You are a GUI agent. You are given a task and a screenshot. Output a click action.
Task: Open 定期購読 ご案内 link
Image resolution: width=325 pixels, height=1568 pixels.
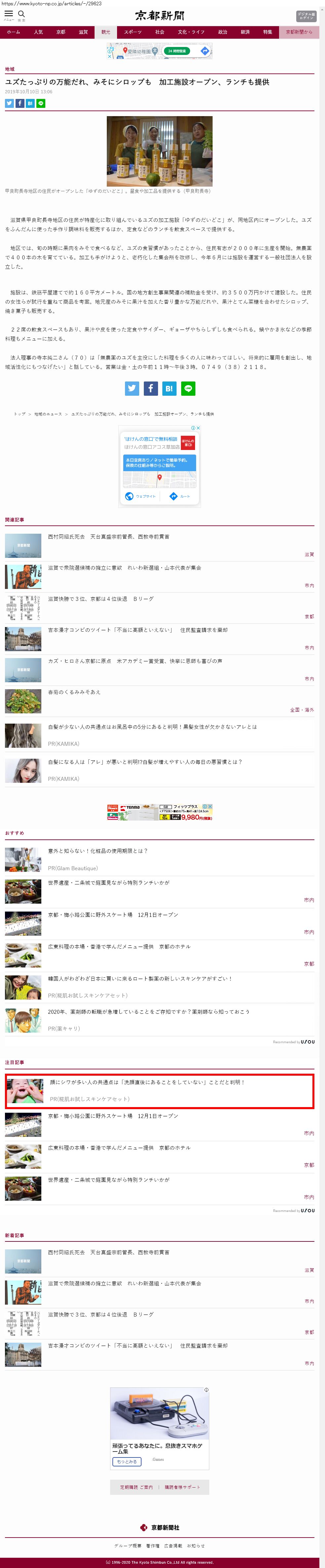click(136, 1487)
